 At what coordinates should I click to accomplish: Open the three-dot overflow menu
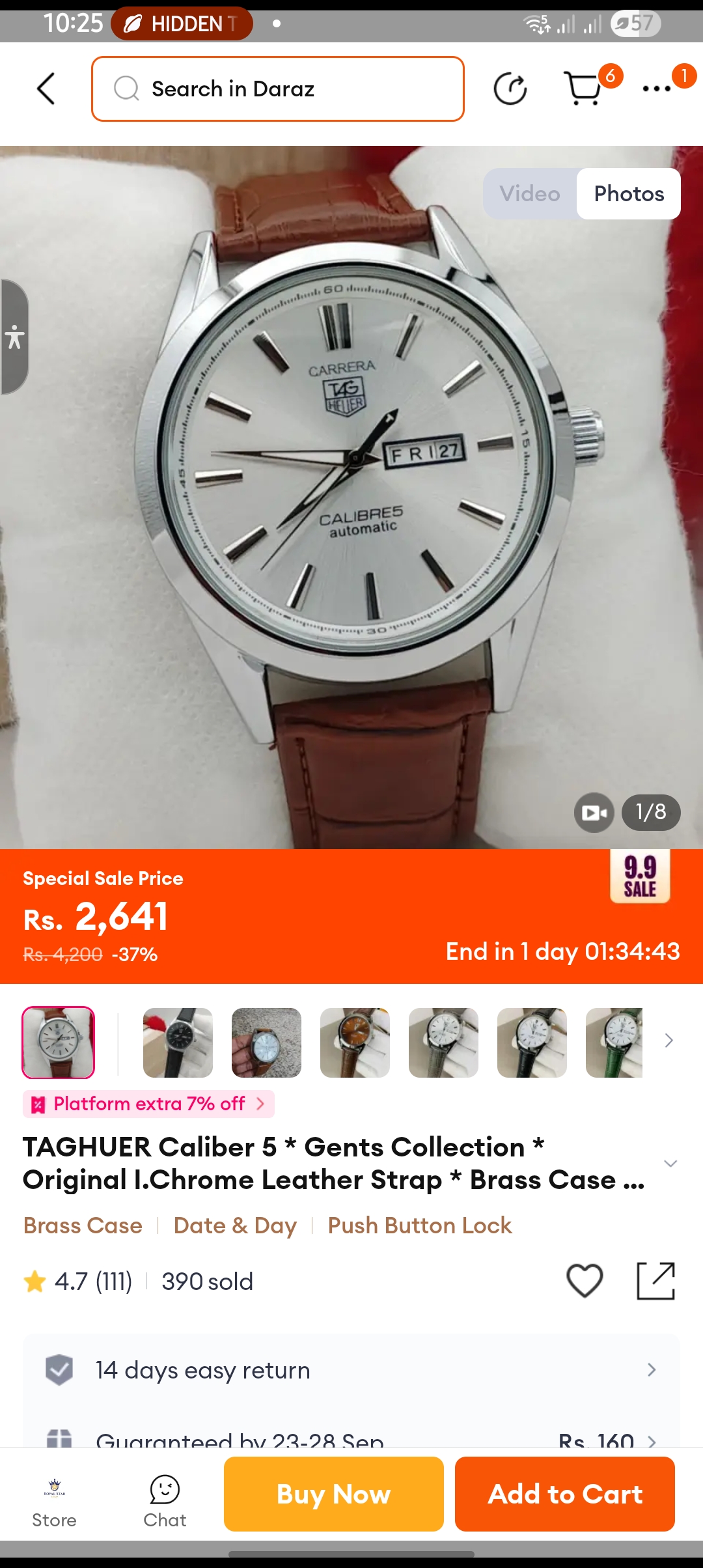pyautogui.click(x=657, y=89)
